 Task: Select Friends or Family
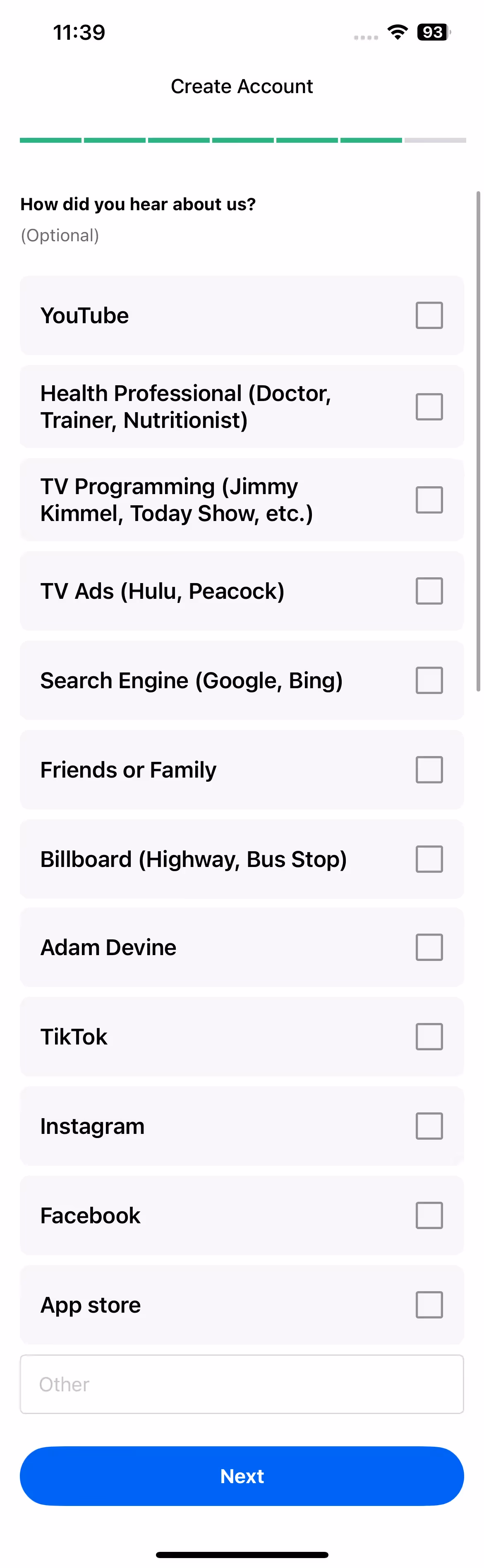[x=429, y=770]
